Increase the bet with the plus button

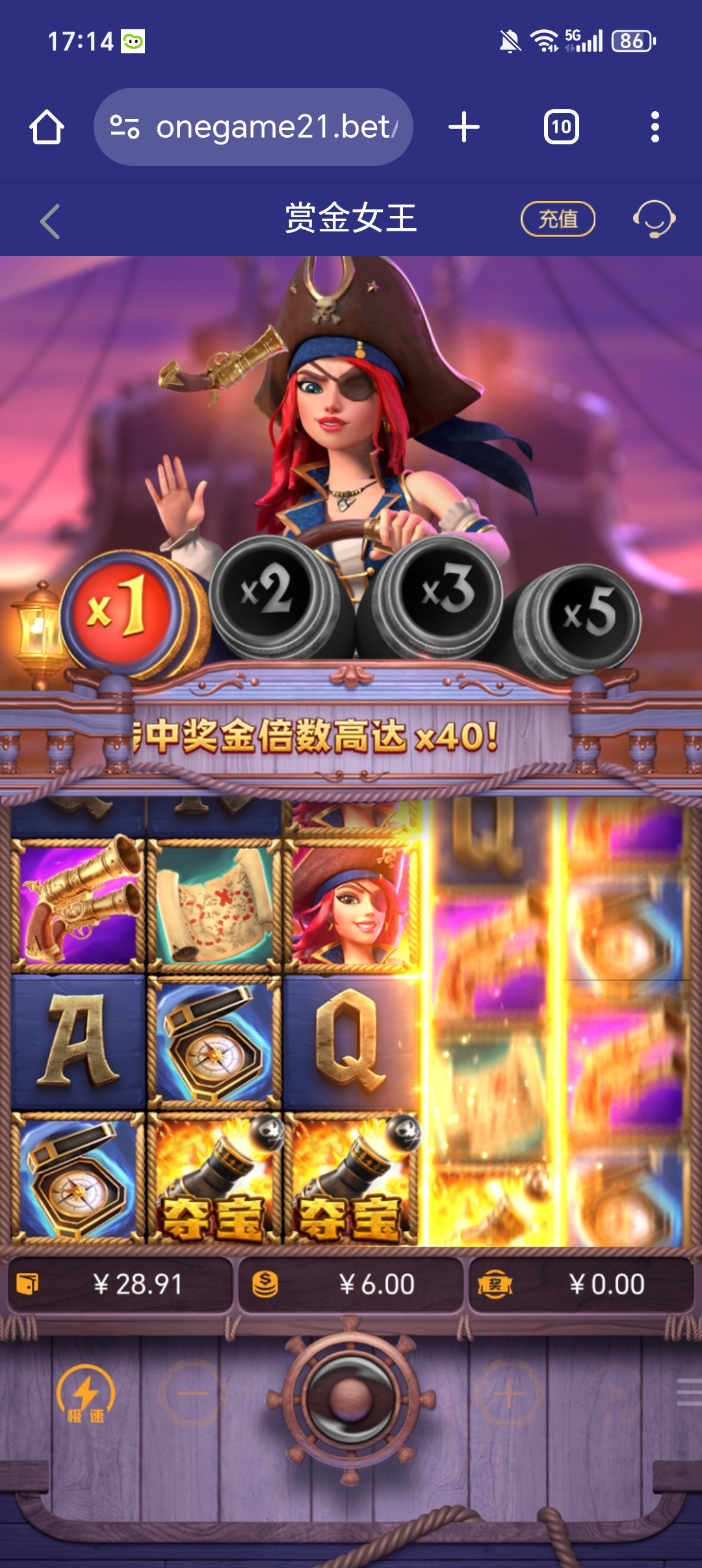[x=508, y=1393]
